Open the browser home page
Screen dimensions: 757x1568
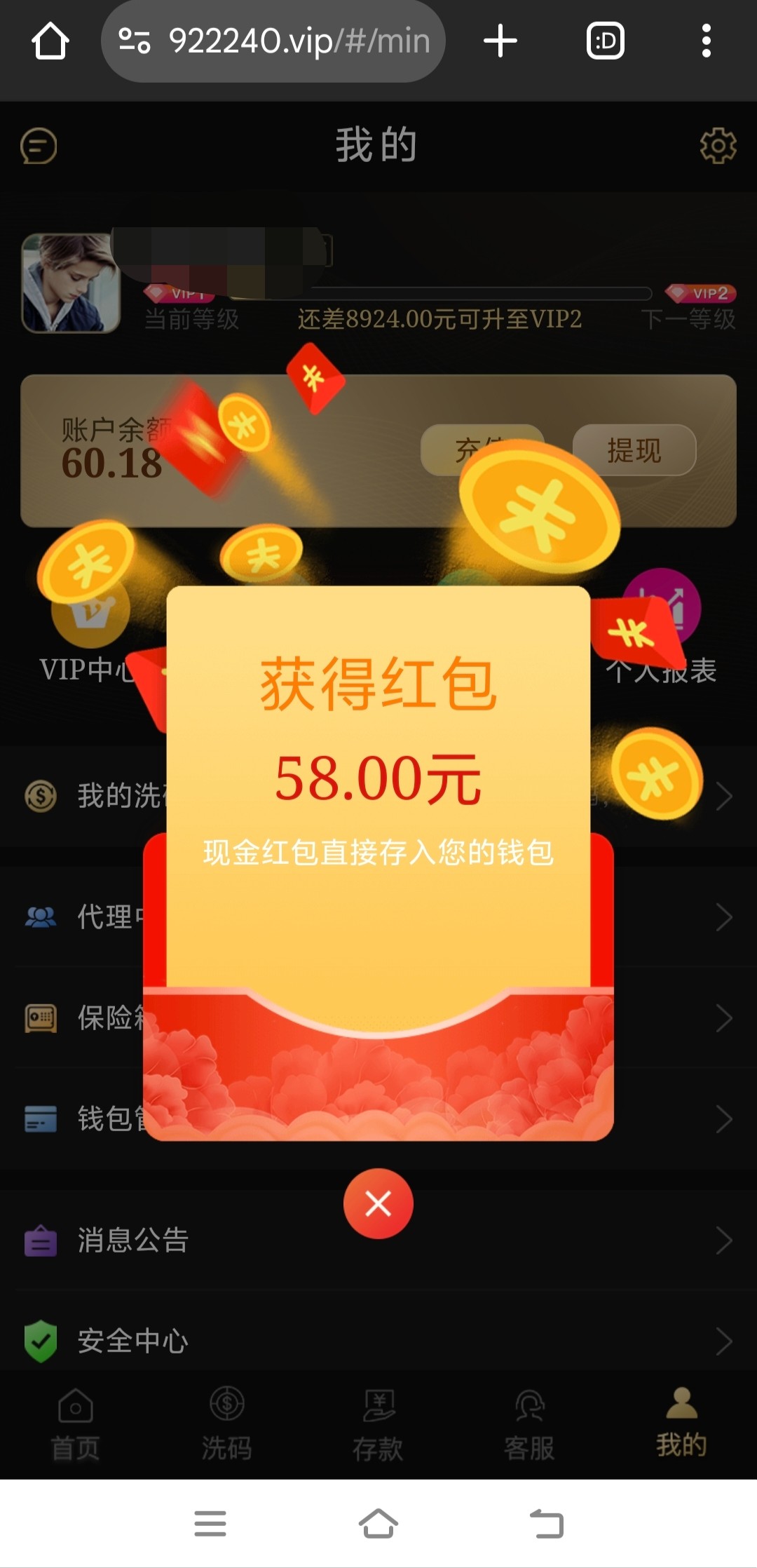[50, 41]
